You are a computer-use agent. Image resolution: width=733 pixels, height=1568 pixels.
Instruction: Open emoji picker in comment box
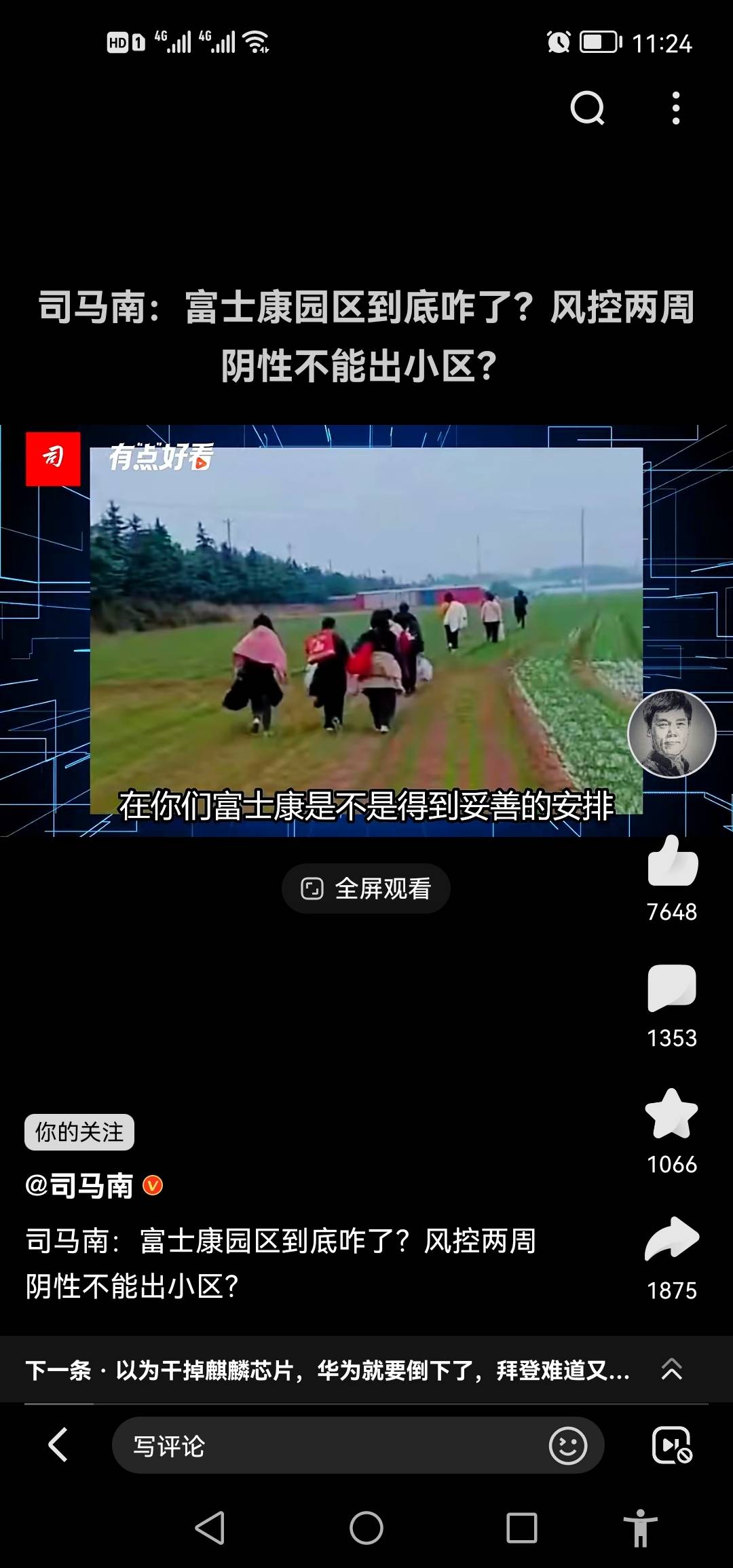point(567,1446)
